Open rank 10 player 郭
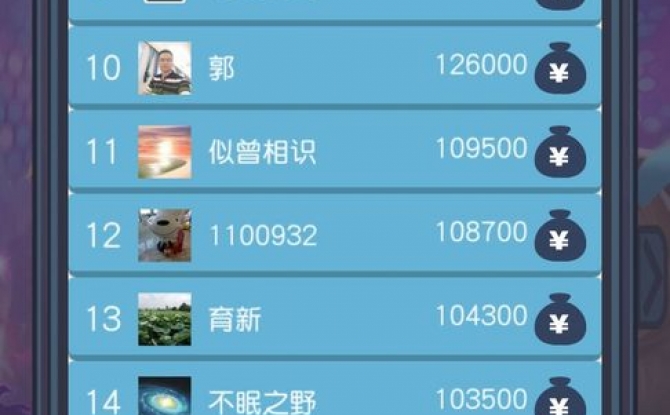Screen dimensions: 670x415 [334, 68]
